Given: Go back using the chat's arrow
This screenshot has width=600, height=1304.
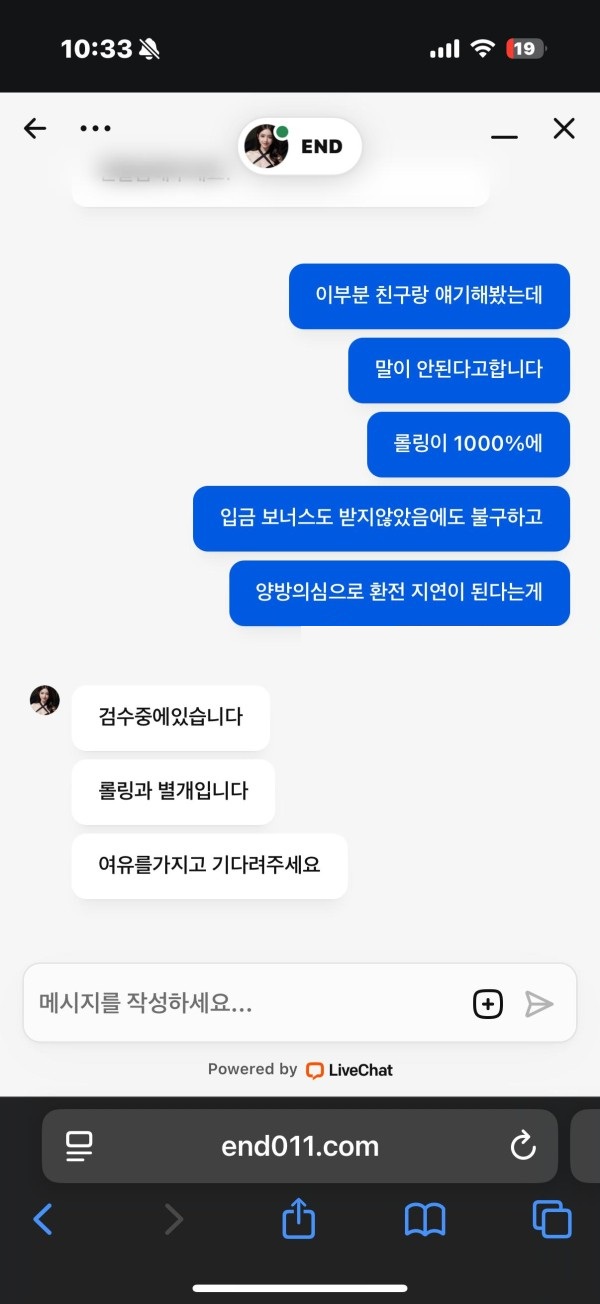Looking at the screenshot, I should (35, 128).
